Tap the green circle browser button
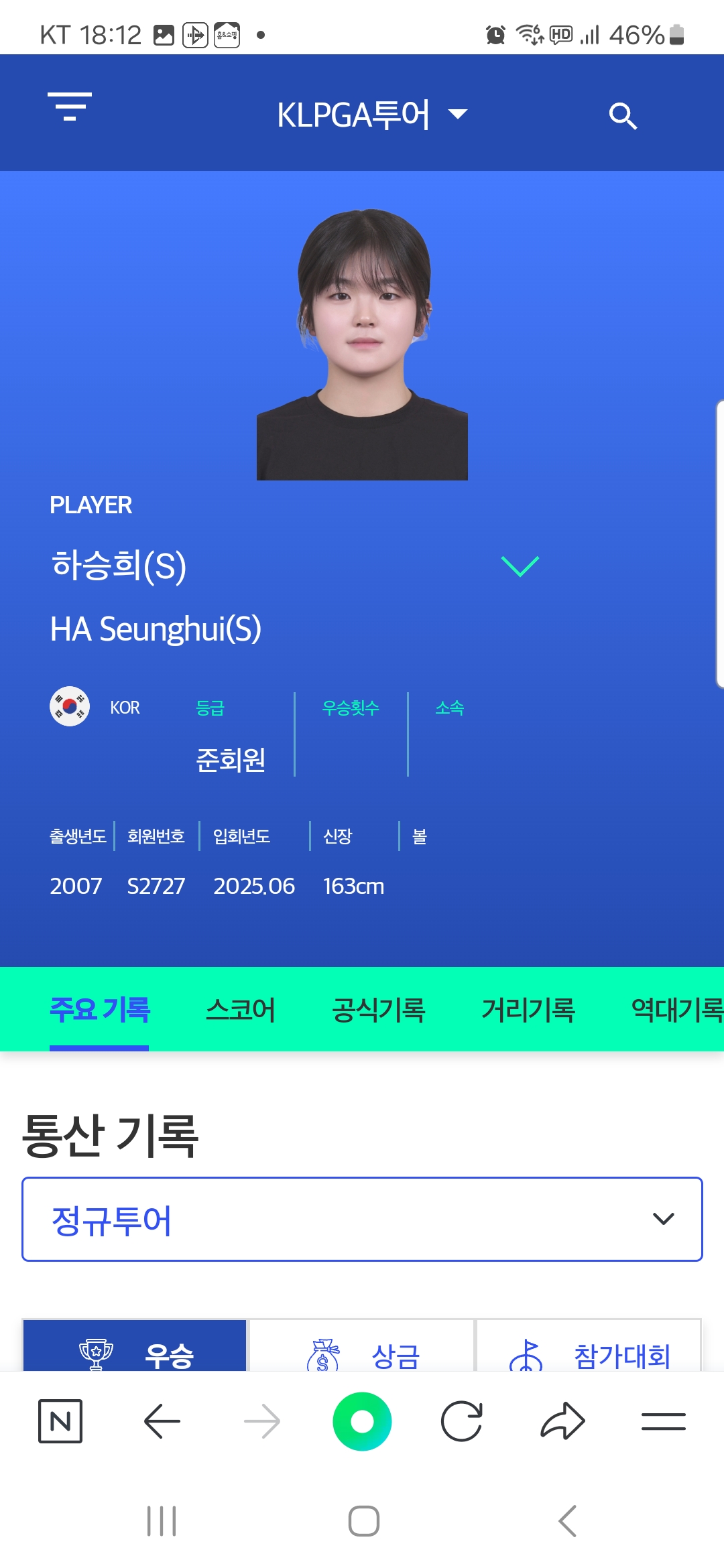The image size is (724, 1568). 362,1421
